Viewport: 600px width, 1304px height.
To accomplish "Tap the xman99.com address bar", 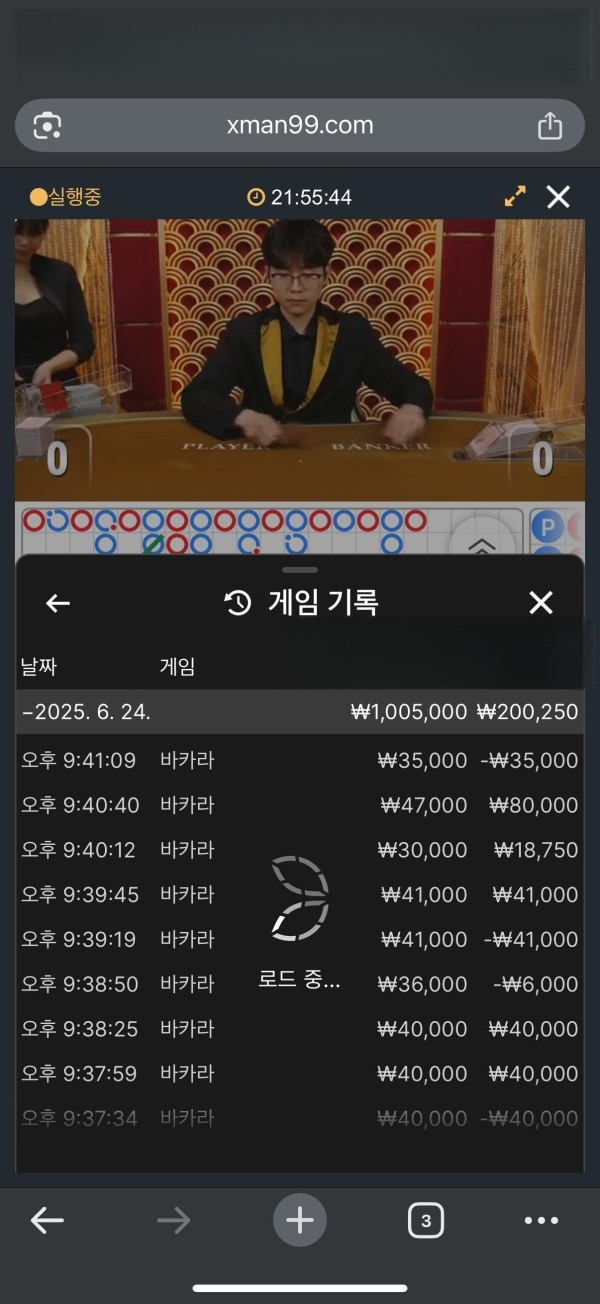I will click(x=299, y=126).
